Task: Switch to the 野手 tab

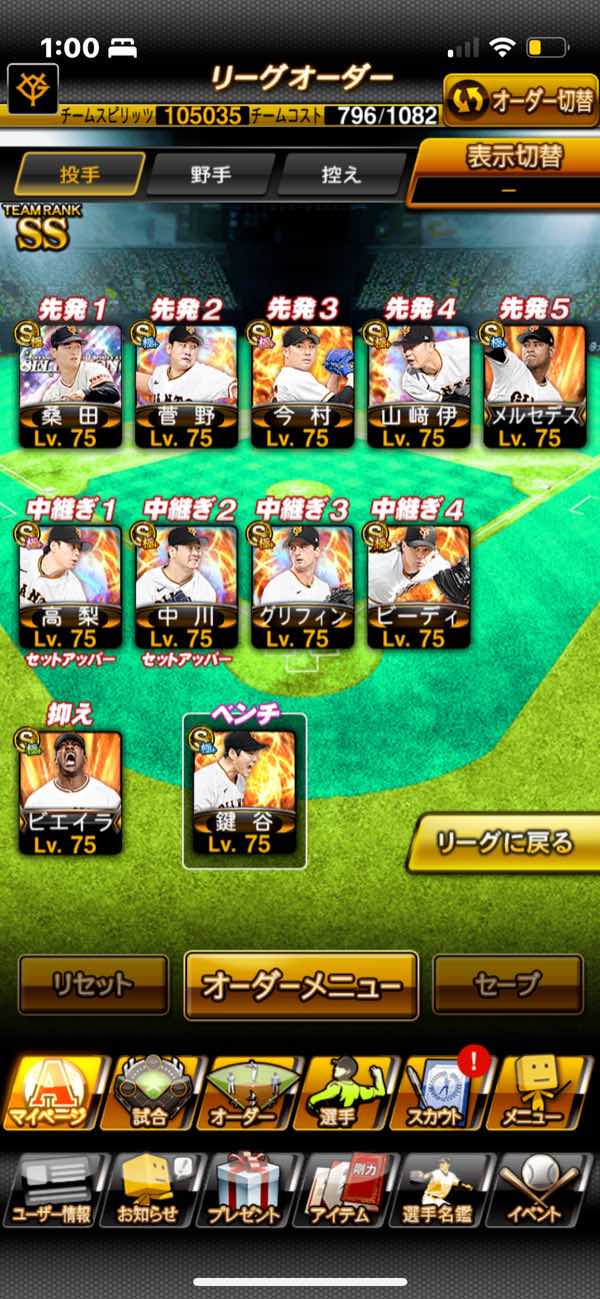Action: click(210, 174)
